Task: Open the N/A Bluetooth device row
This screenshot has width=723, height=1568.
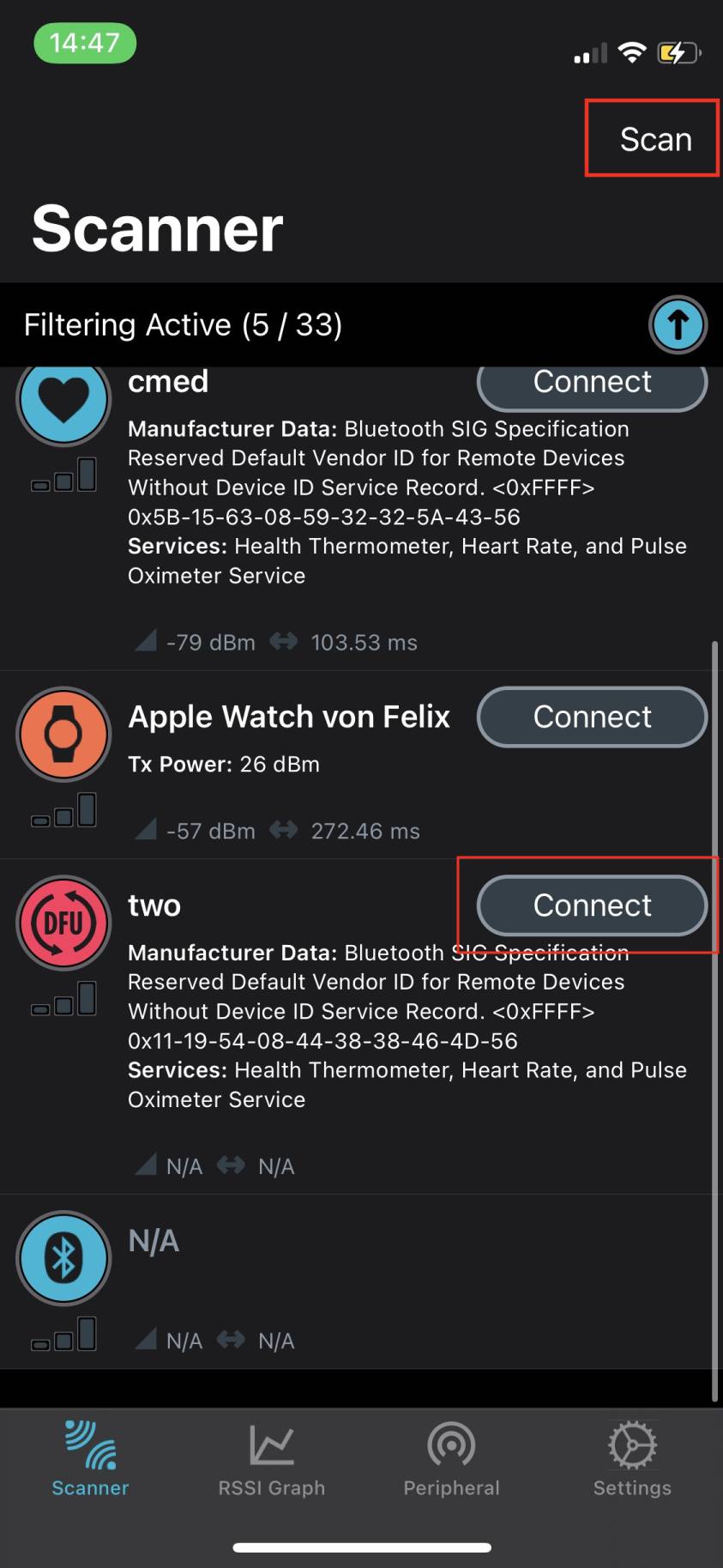Action: pos(360,1280)
